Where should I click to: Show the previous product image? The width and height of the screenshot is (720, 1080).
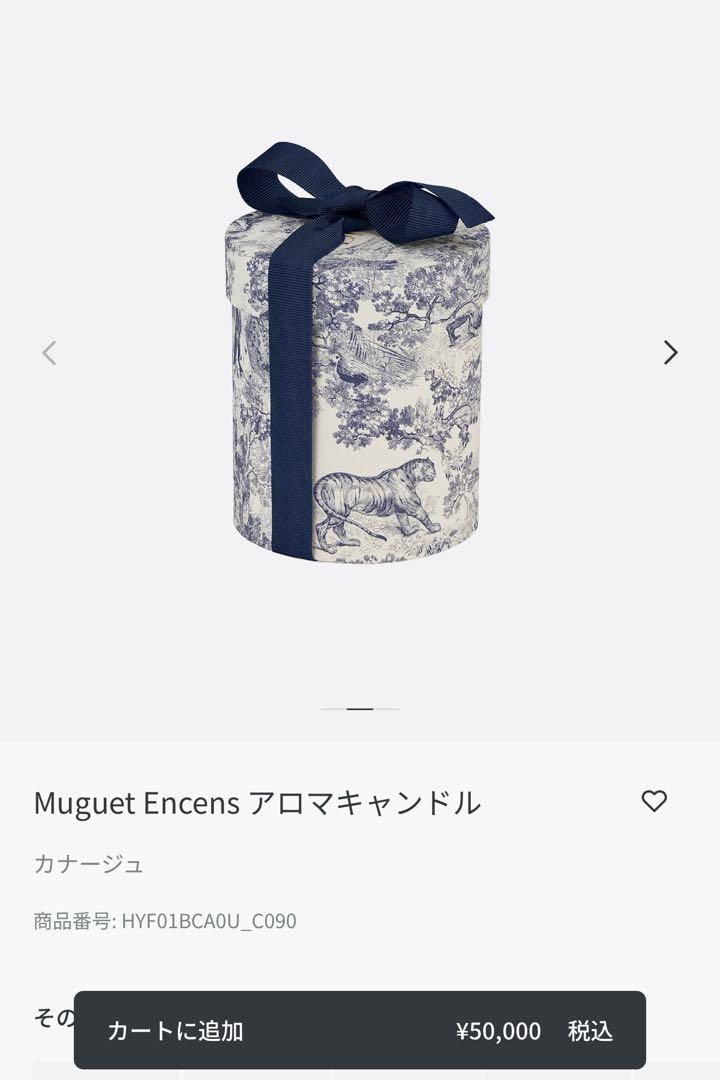coord(49,352)
